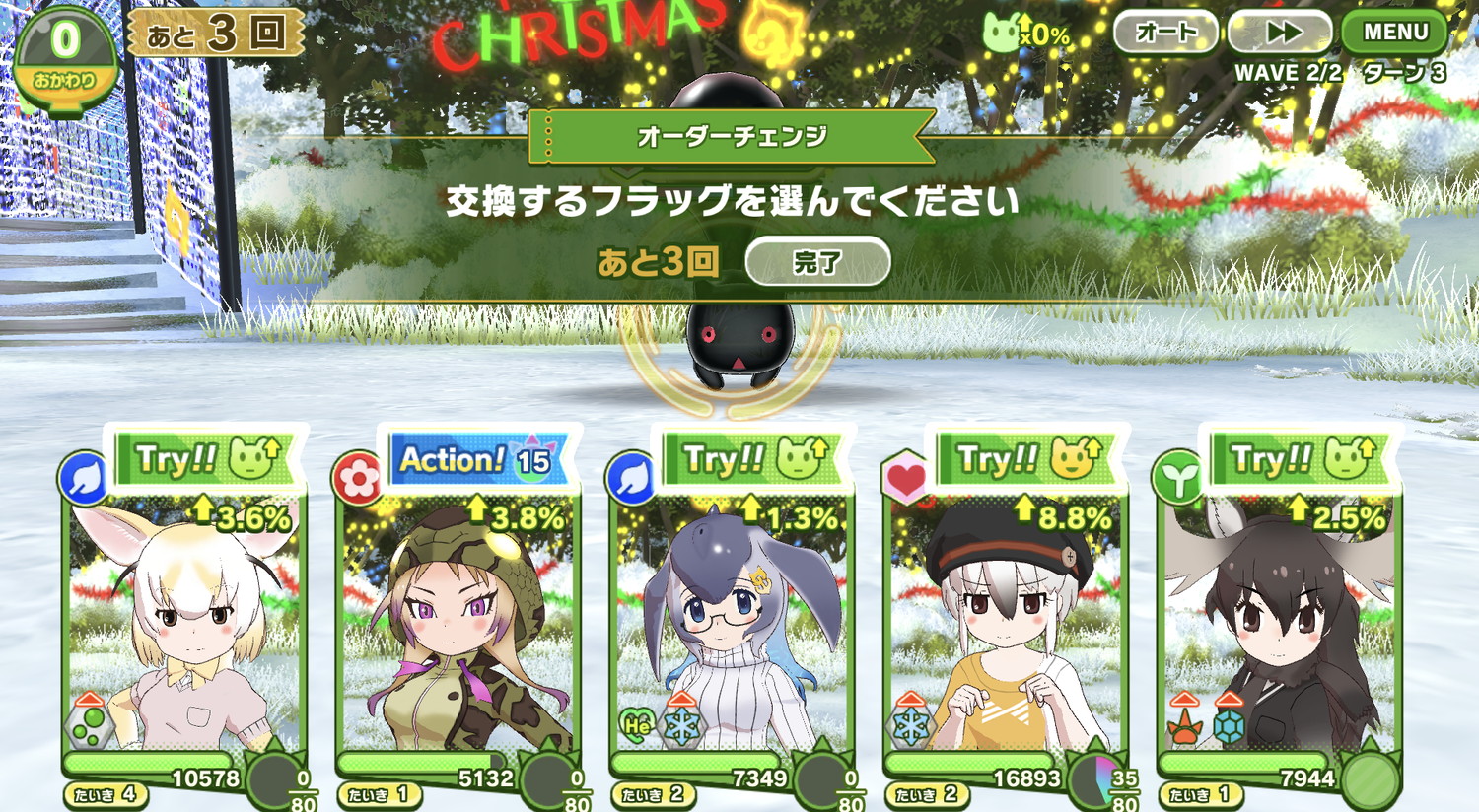This screenshot has height=812, width=1479.
Task: Tap the fast-forward speed button
Action: click(1281, 33)
